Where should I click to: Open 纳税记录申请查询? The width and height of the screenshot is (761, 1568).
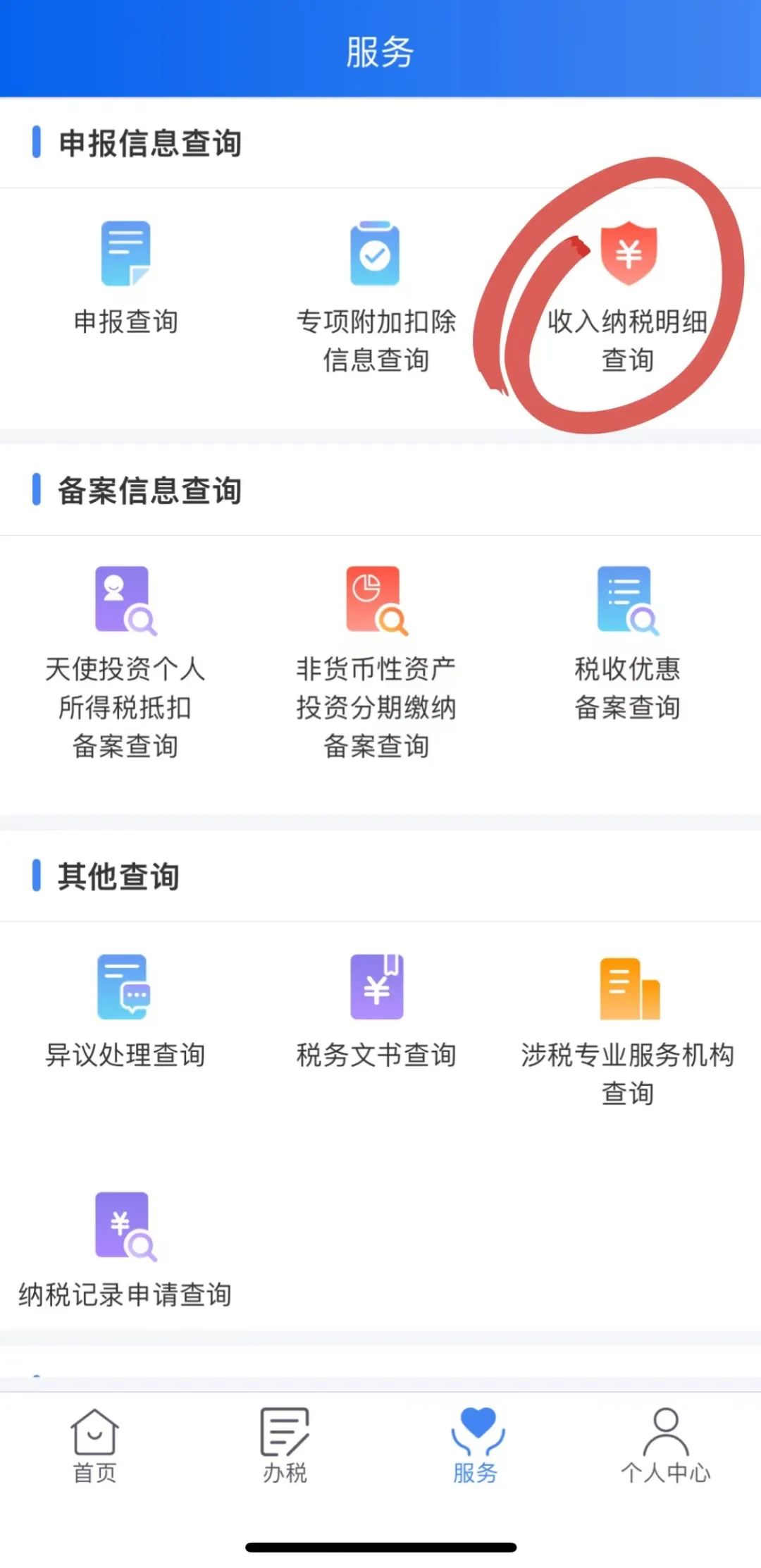(x=125, y=1250)
